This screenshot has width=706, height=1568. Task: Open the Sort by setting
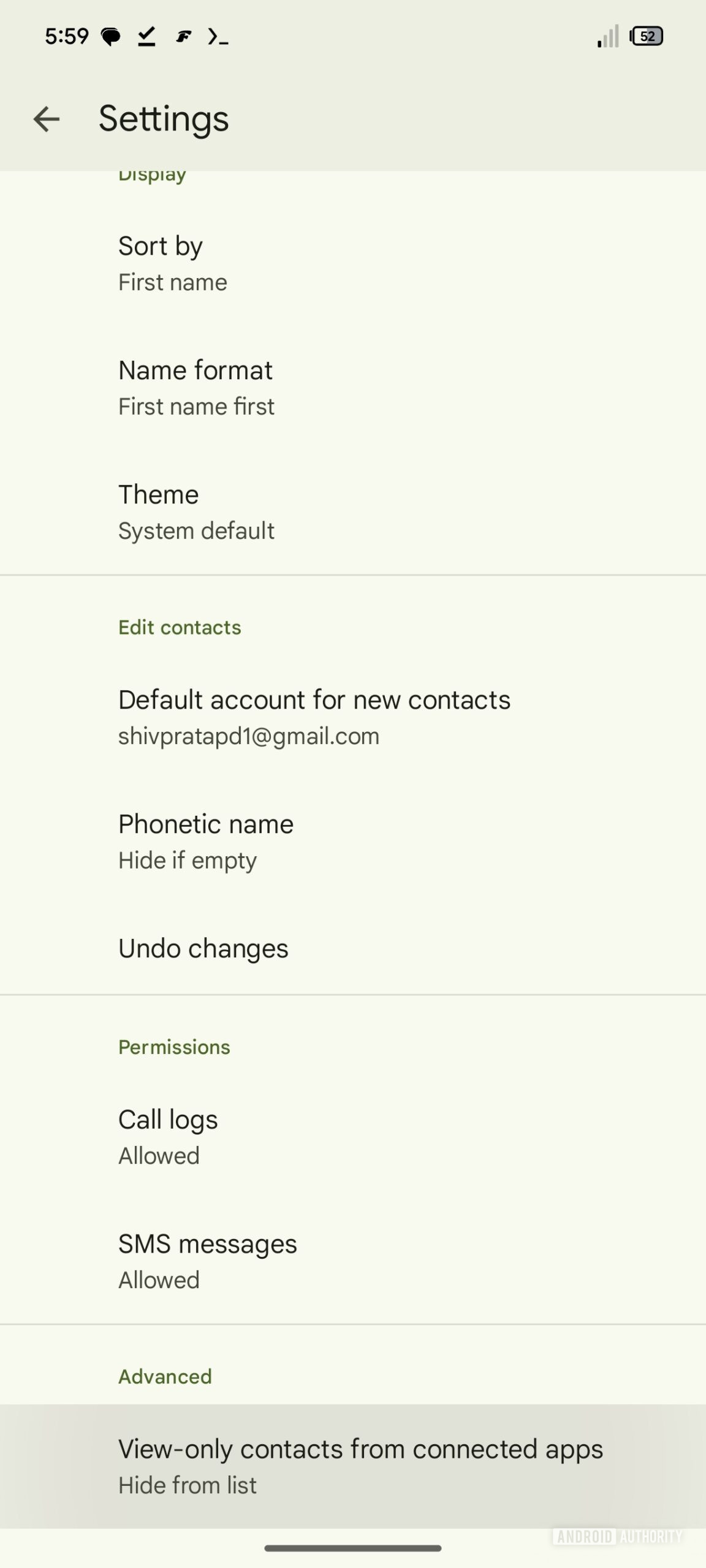[353, 263]
